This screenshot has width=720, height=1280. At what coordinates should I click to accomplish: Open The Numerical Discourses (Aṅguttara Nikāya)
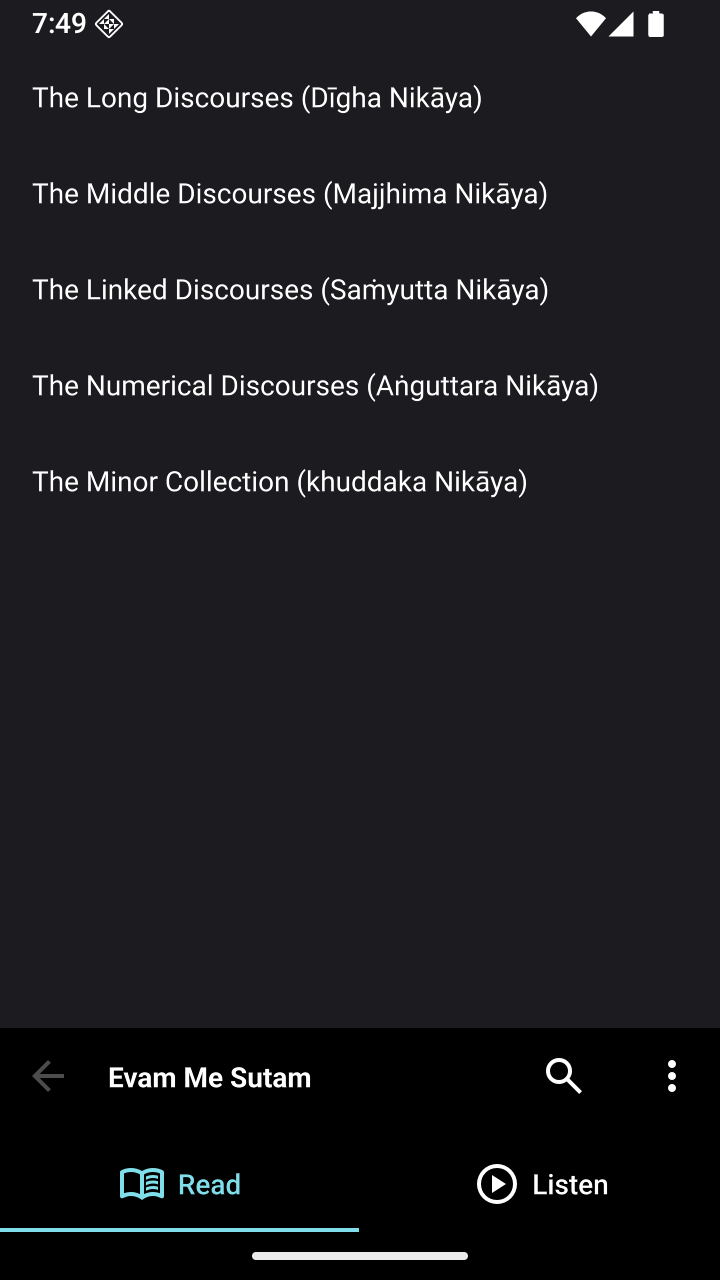[315, 386]
